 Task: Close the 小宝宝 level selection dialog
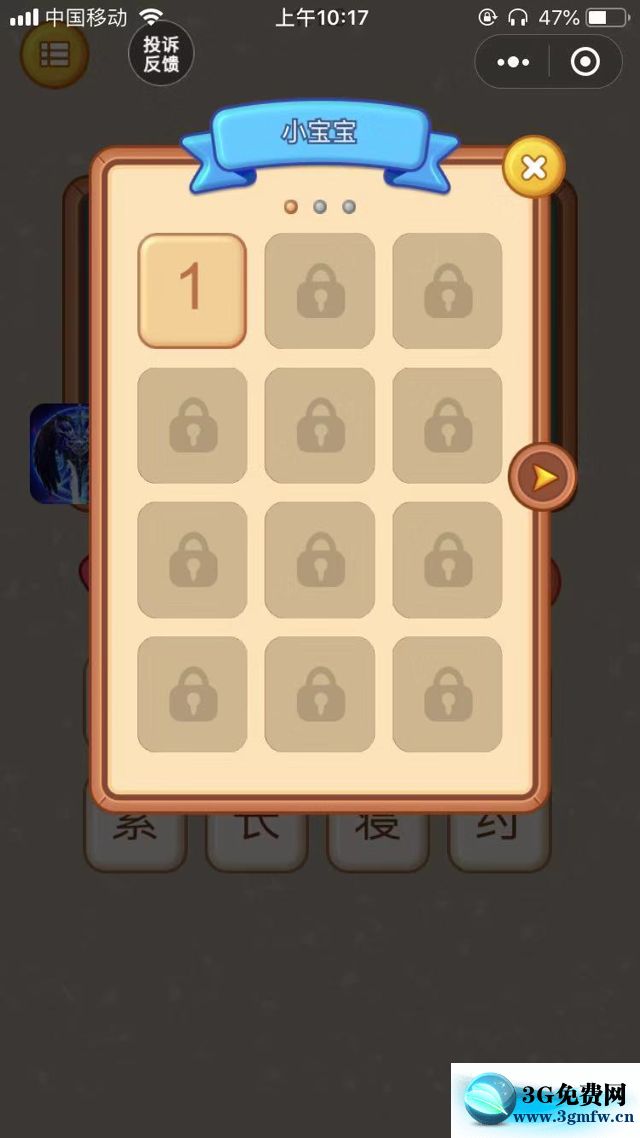click(534, 167)
